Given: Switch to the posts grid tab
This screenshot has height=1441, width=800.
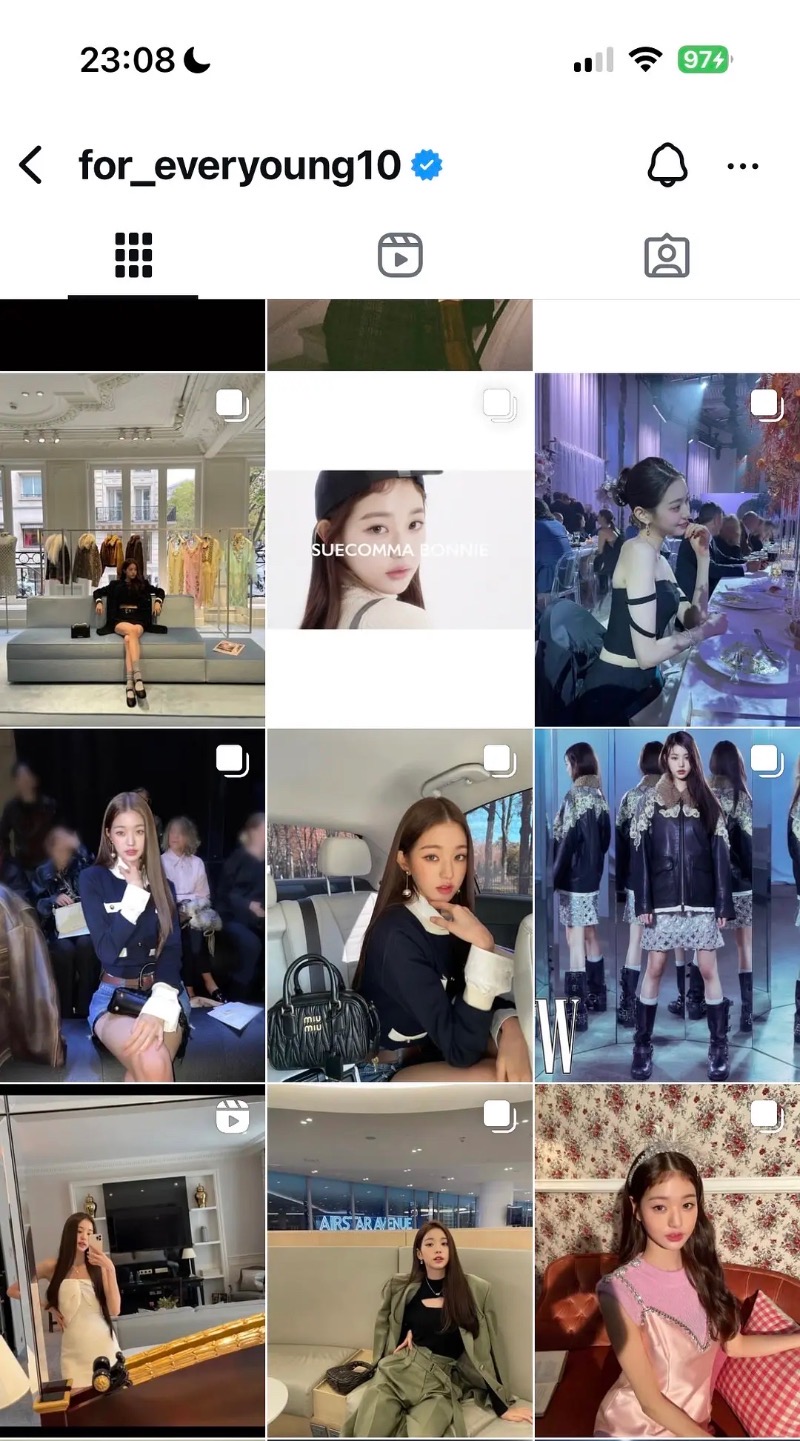Looking at the screenshot, I should pyautogui.click(x=133, y=256).
